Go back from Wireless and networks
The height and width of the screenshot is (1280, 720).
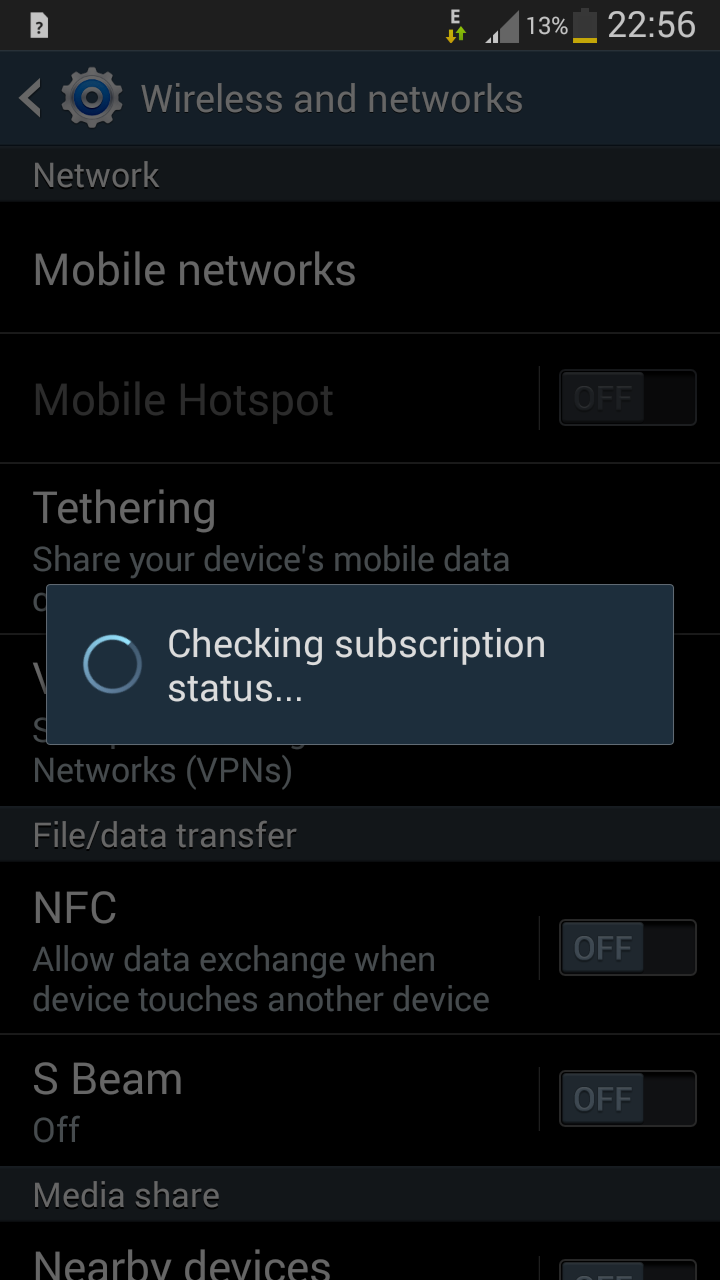coord(32,99)
